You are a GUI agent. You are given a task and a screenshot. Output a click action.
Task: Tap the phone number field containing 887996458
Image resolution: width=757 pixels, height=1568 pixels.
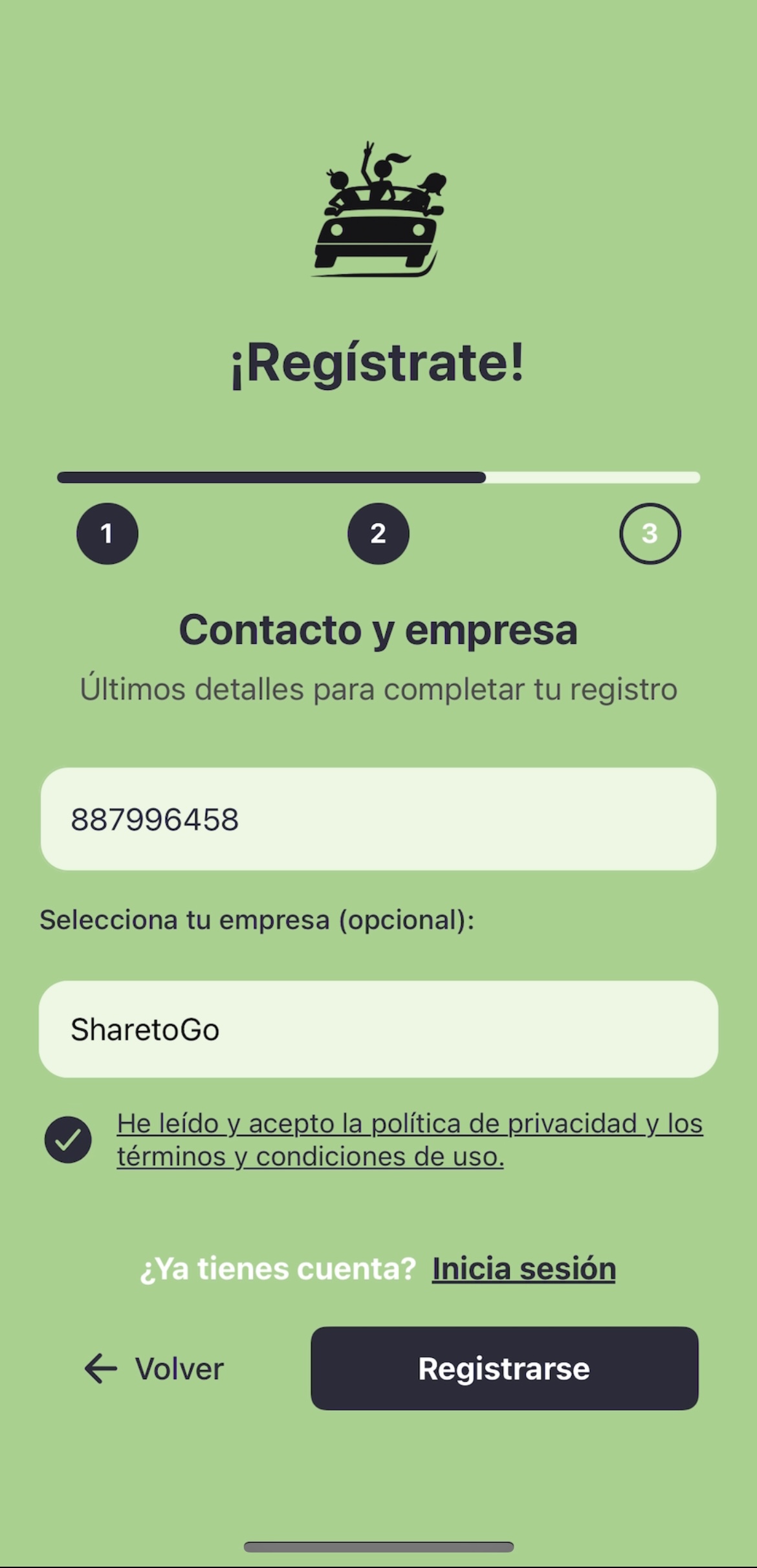(378, 819)
